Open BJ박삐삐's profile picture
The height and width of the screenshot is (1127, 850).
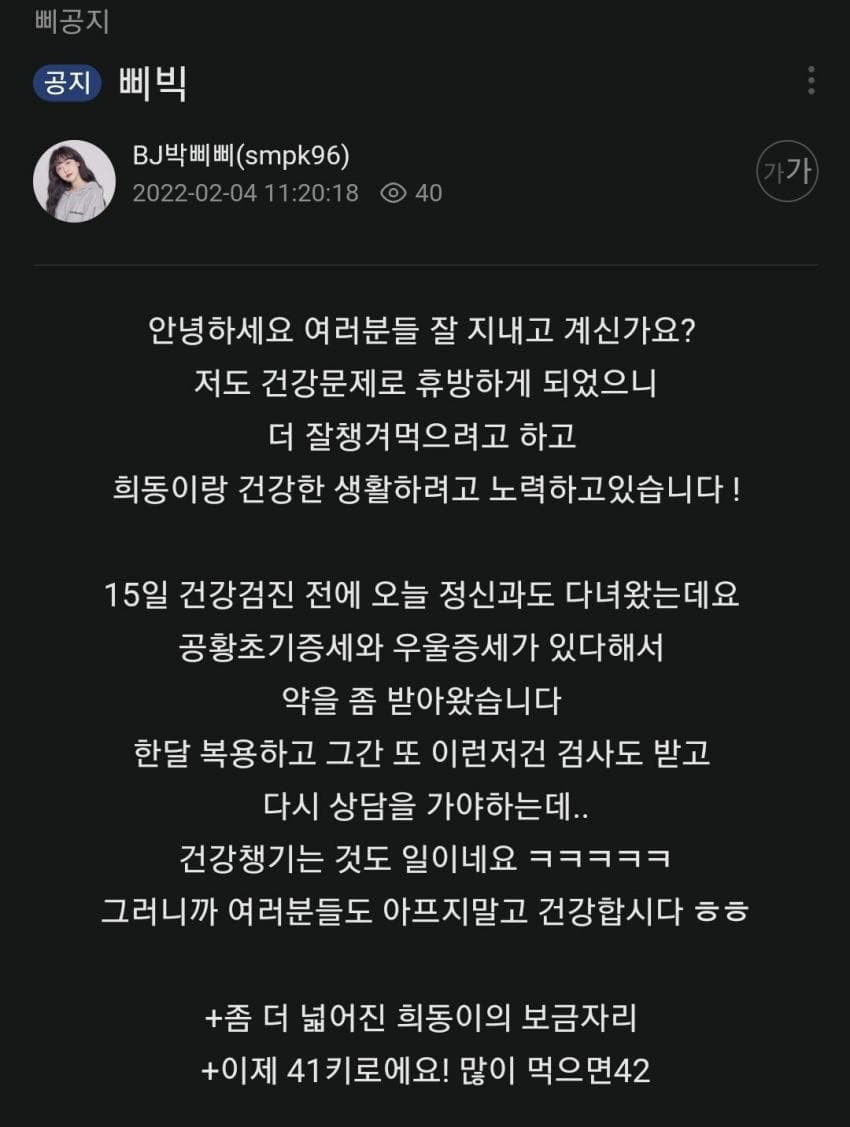74,180
